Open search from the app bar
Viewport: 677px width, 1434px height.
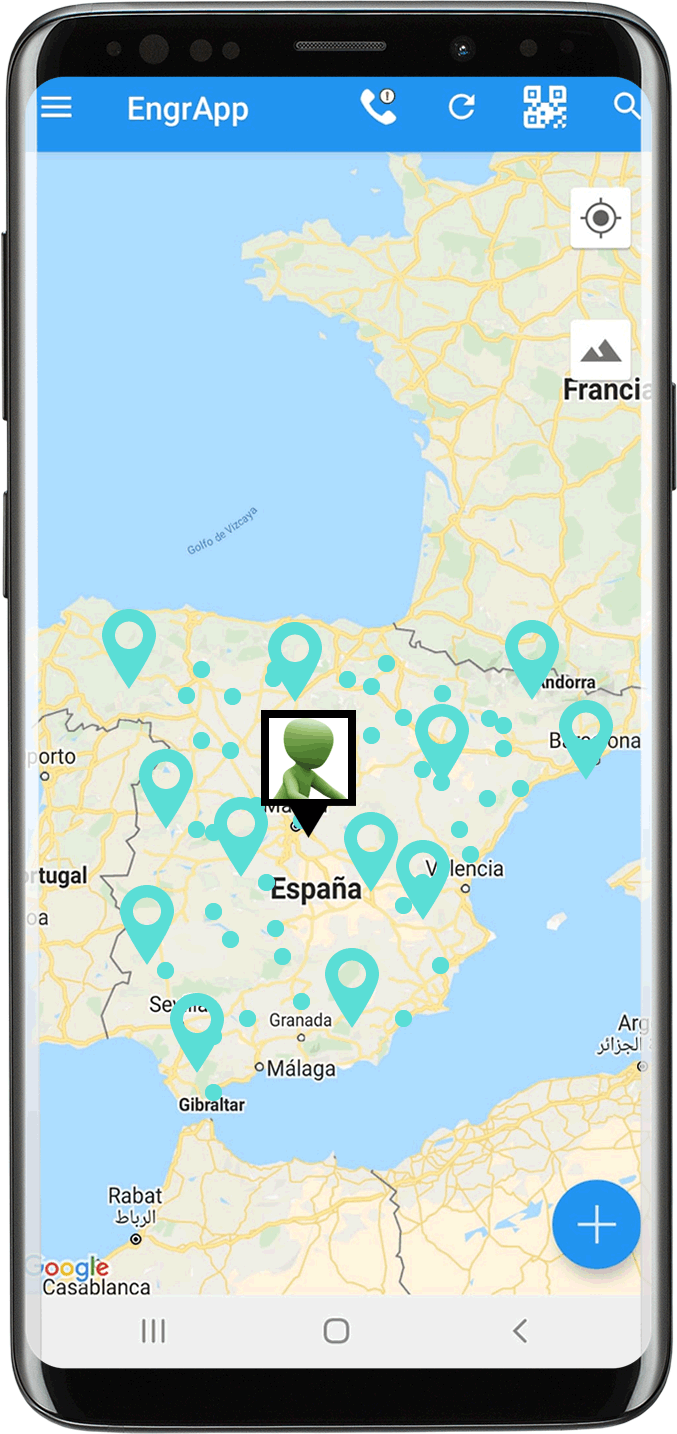[626, 107]
